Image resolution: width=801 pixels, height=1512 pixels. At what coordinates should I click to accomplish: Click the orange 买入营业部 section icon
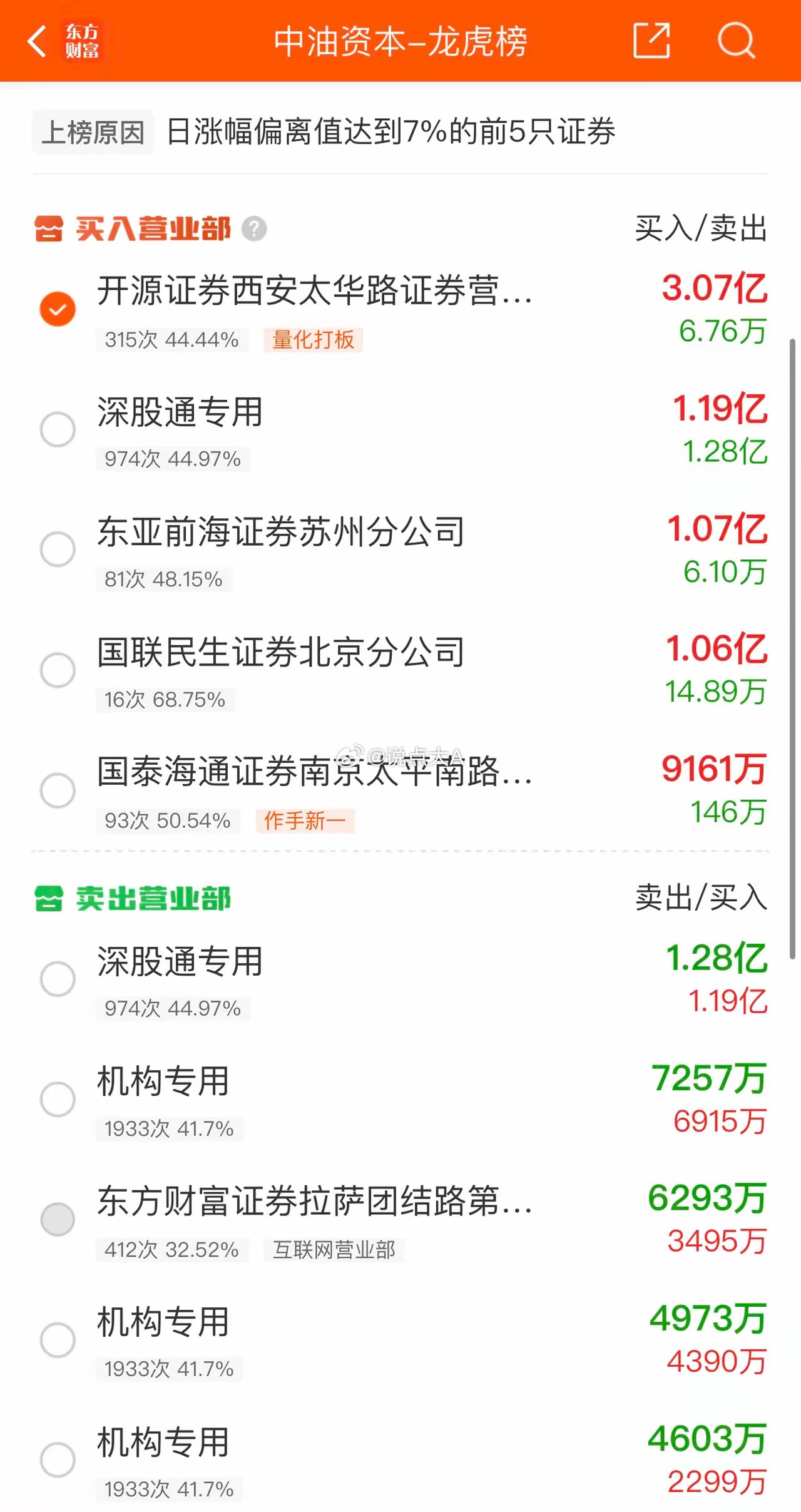pos(48,229)
